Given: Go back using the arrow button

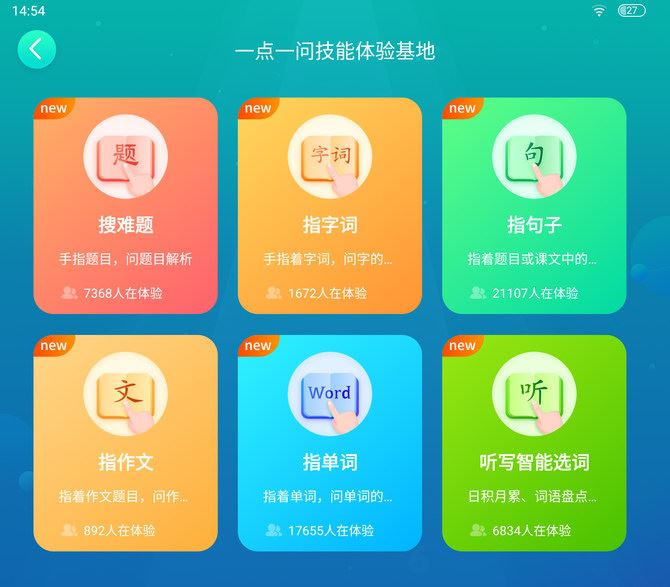Looking at the screenshot, I should pyautogui.click(x=36, y=49).
